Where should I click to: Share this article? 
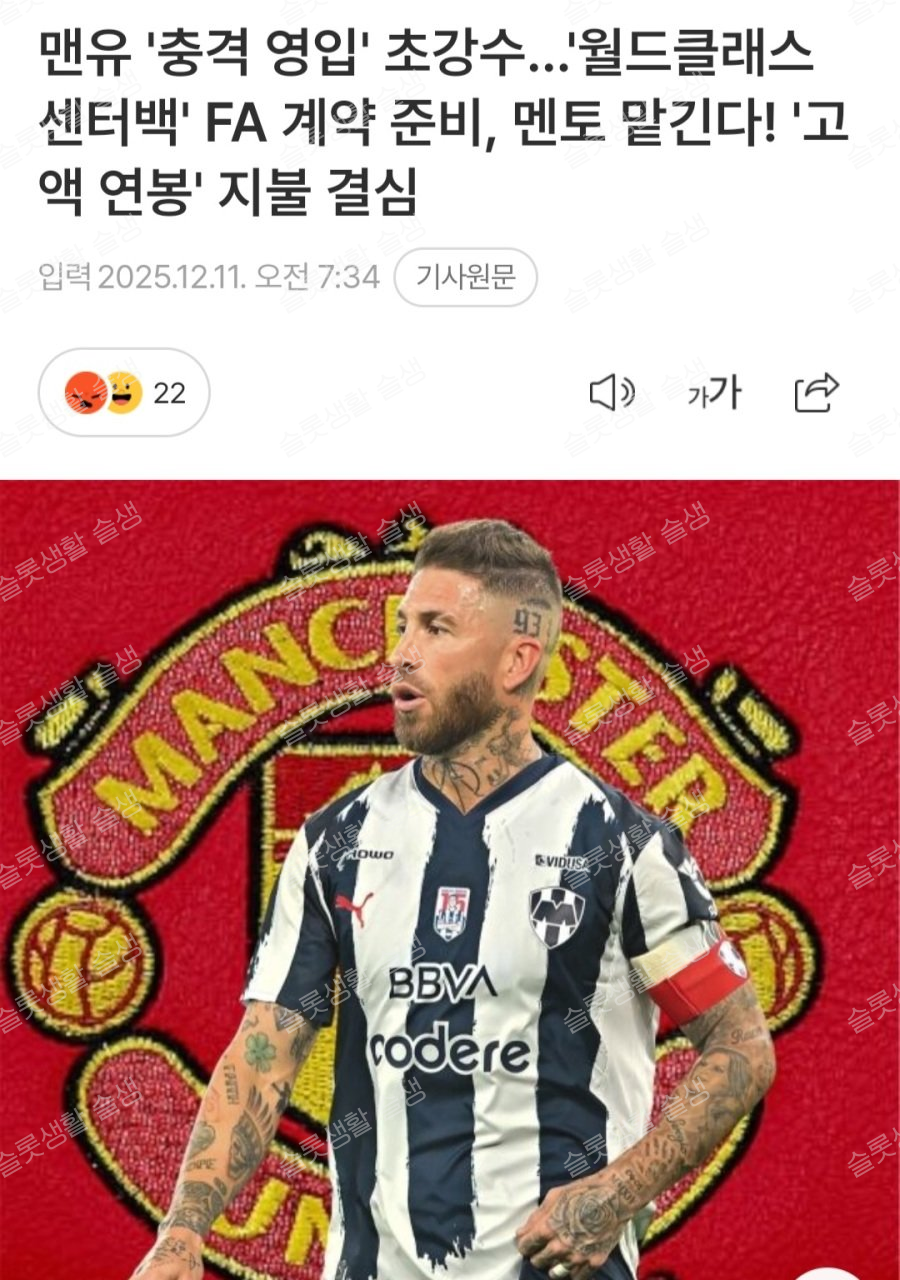pyautogui.click(x=816, y=393)
